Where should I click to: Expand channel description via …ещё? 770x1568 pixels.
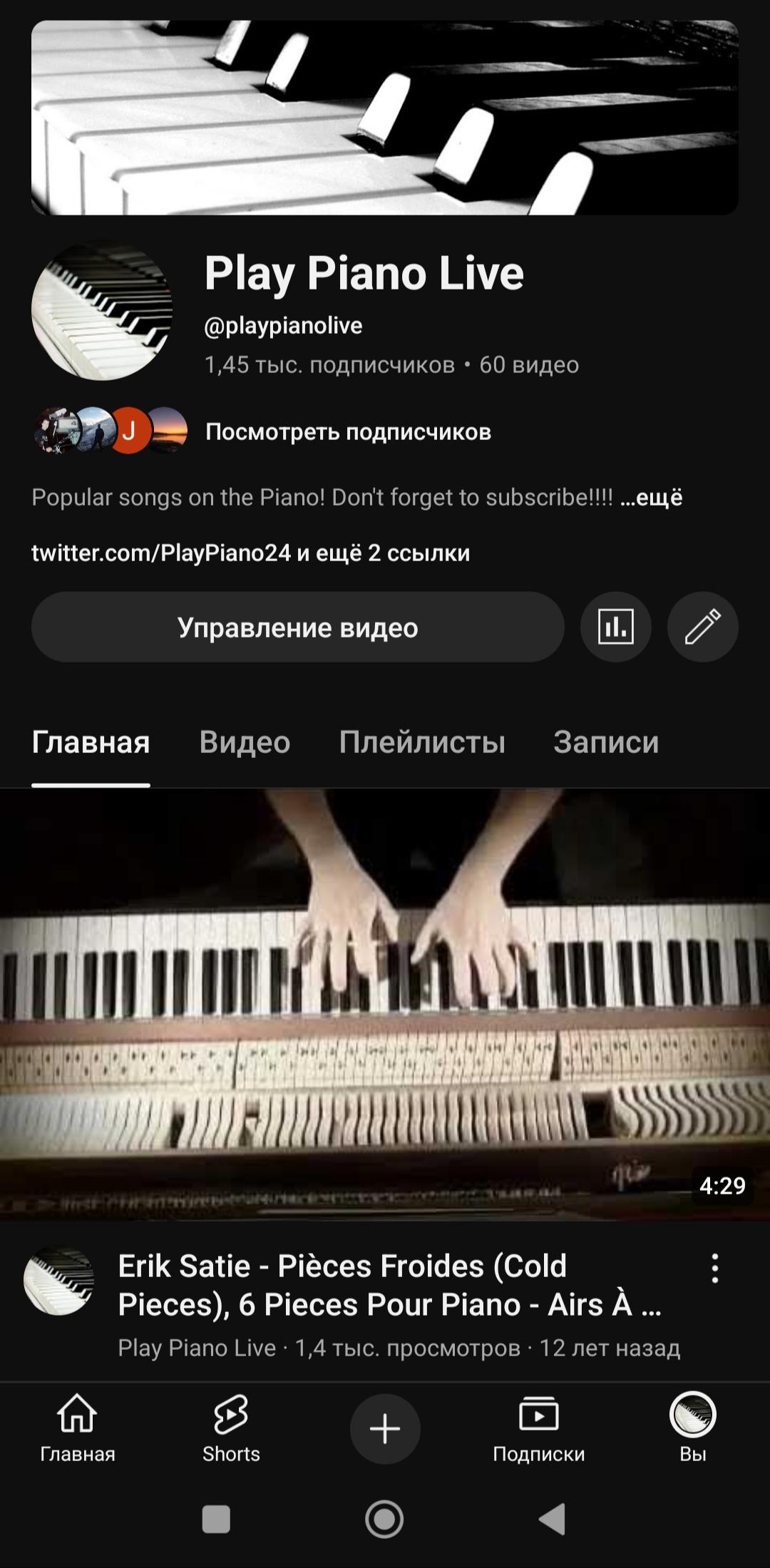[x=651, y=497]
